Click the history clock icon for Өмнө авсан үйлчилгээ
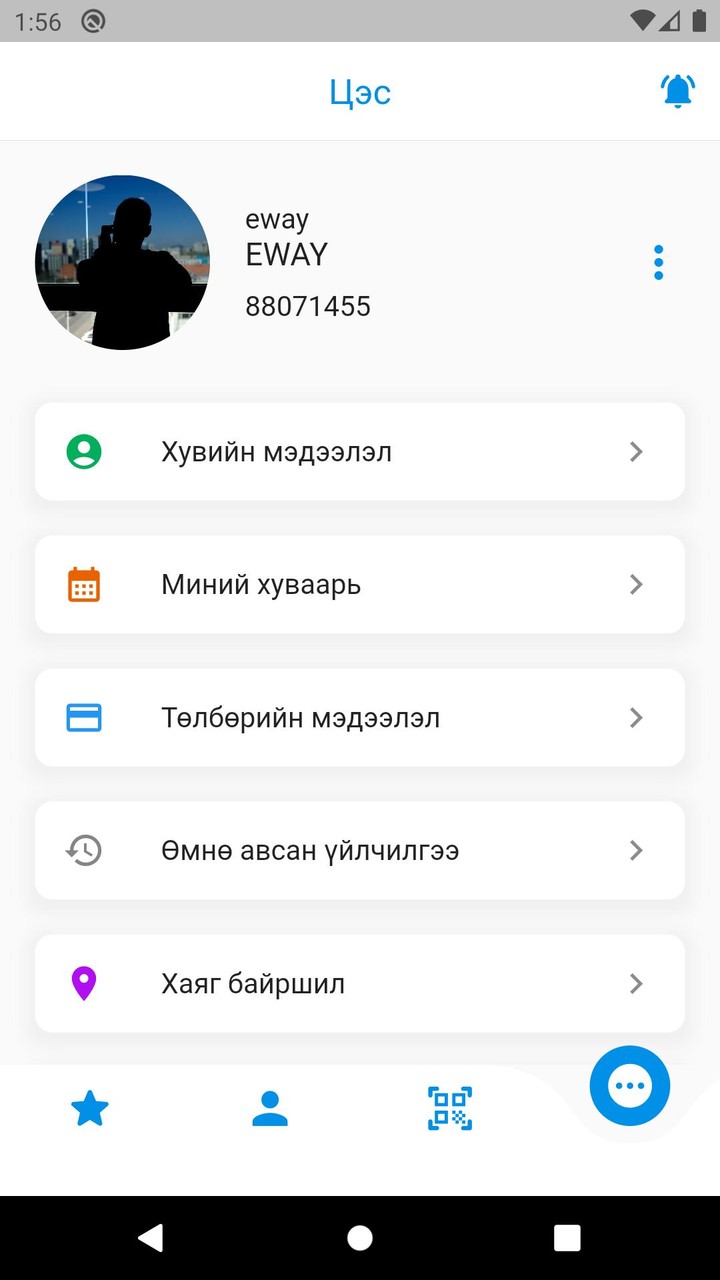 85,850
